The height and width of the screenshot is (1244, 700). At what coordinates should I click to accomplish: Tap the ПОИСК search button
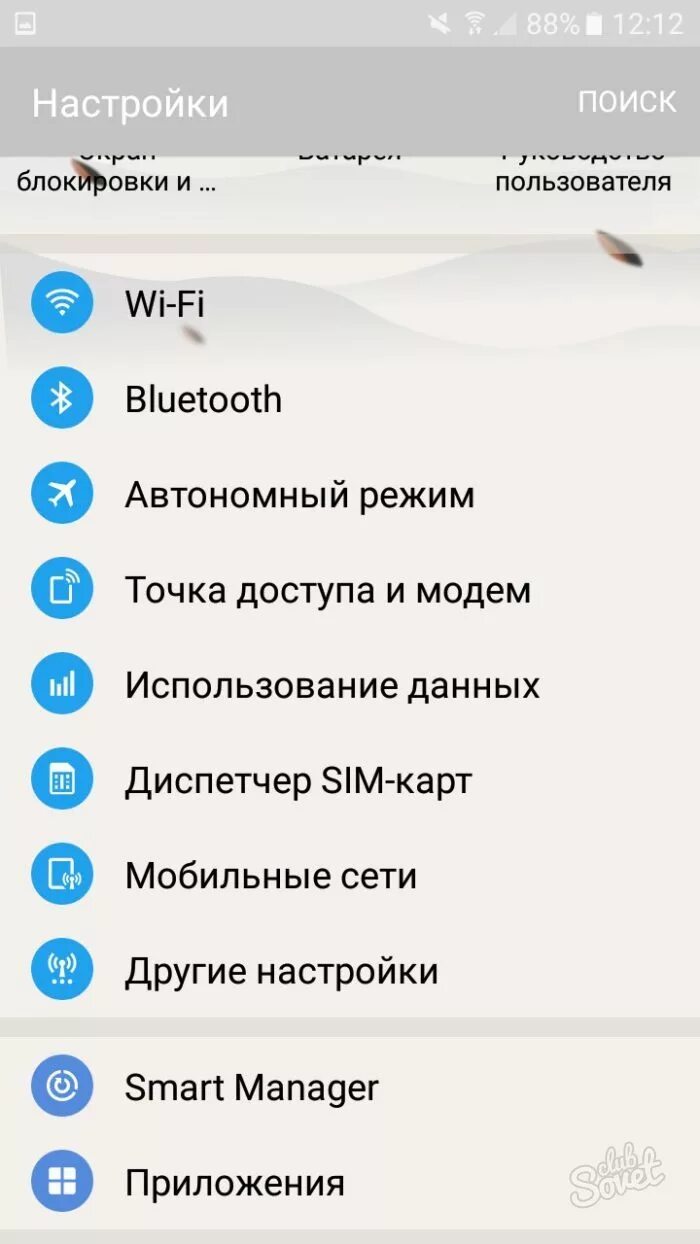(x=627, y=101)
